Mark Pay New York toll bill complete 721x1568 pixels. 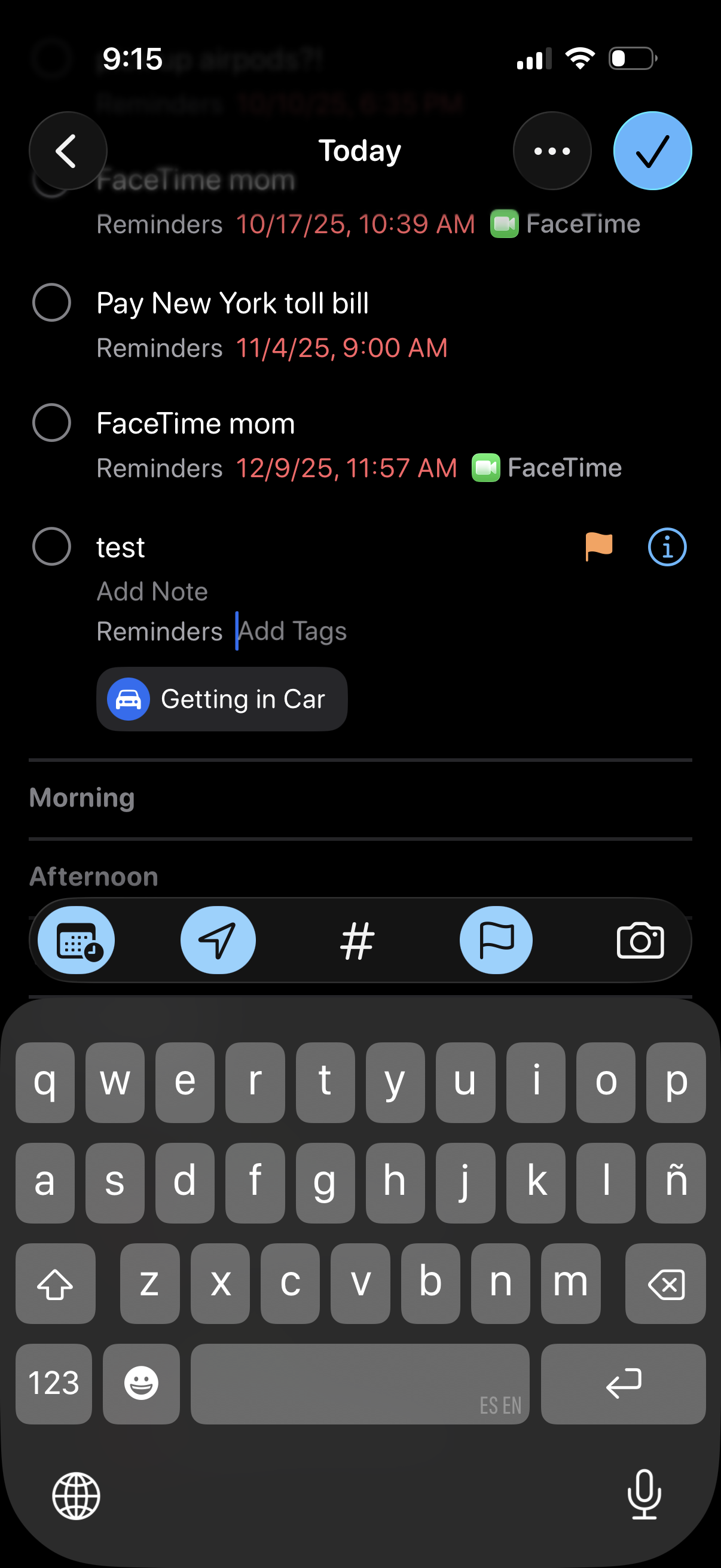tap(53, 303)
